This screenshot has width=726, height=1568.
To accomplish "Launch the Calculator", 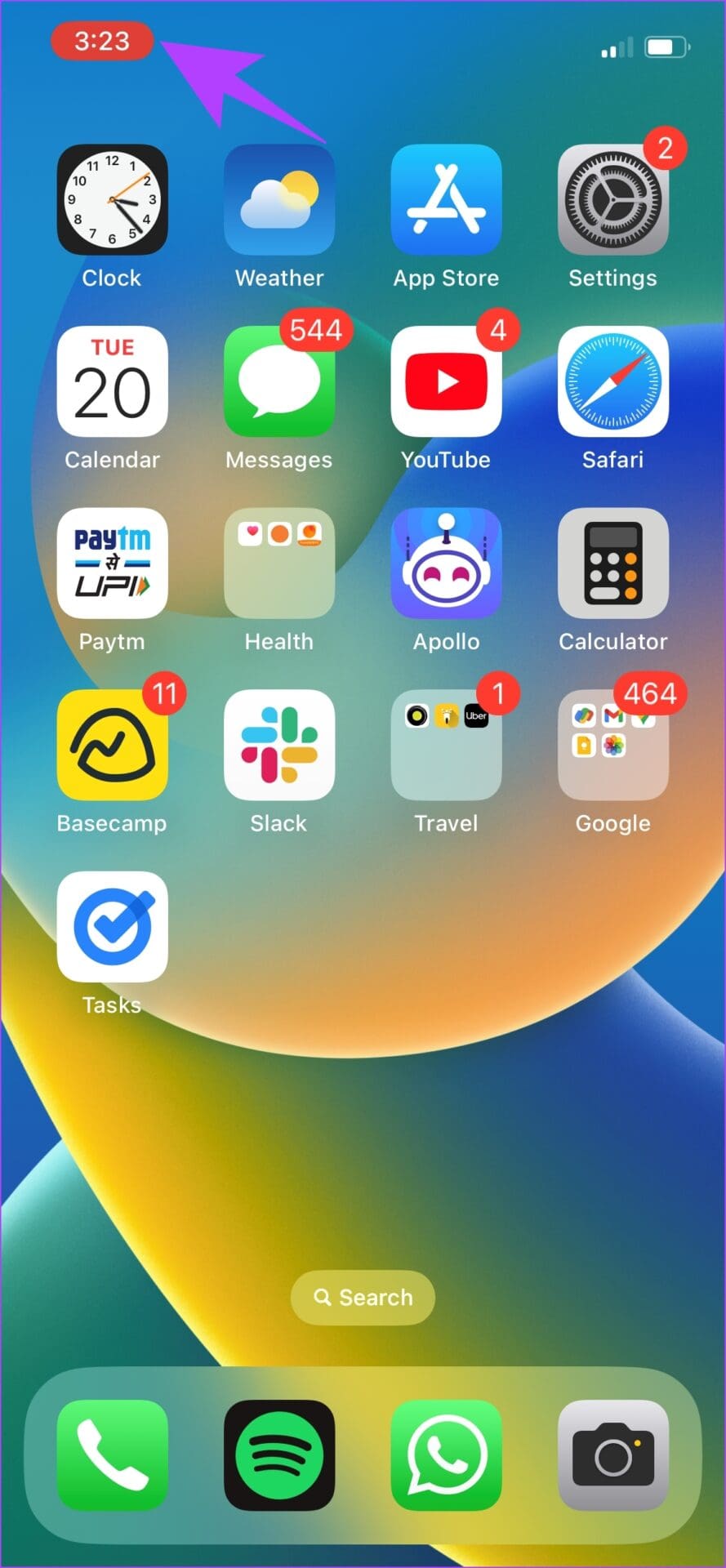I will (613, 563).
